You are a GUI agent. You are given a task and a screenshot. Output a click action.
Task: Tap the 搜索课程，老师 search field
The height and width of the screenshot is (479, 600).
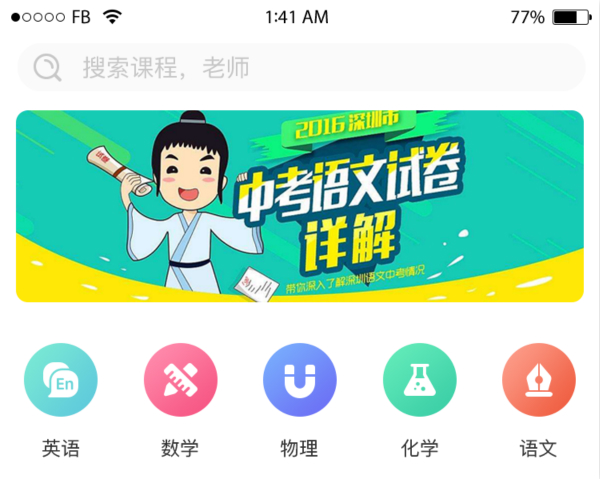point(300,68)
